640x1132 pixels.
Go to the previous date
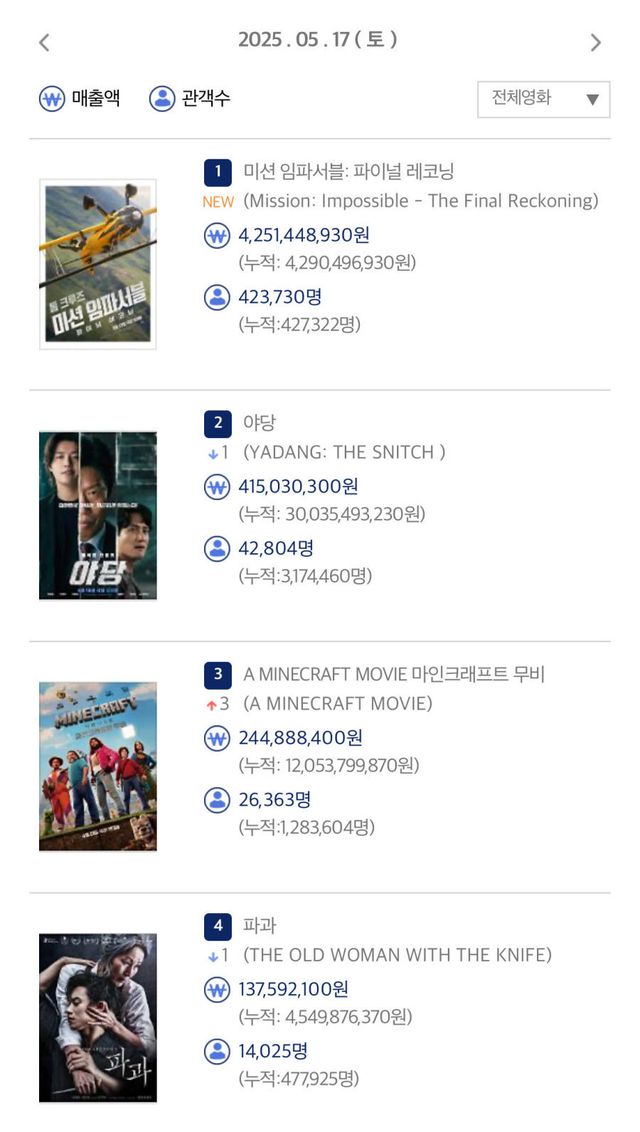tap(44, 42)
